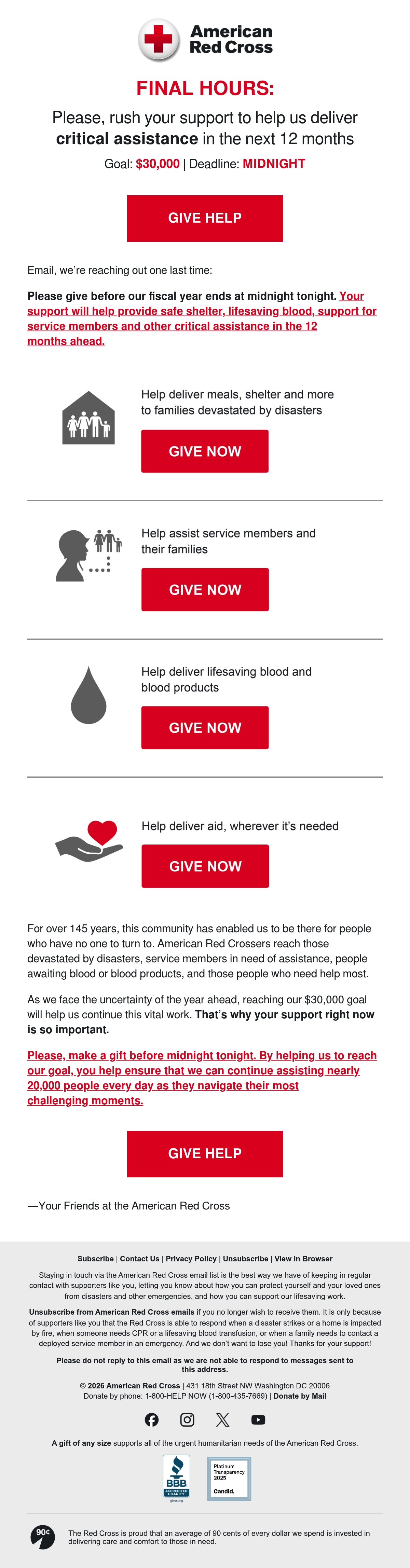Open the X social icon
Viewport: 410px width, 1568px height.
tap(222, 1419)
